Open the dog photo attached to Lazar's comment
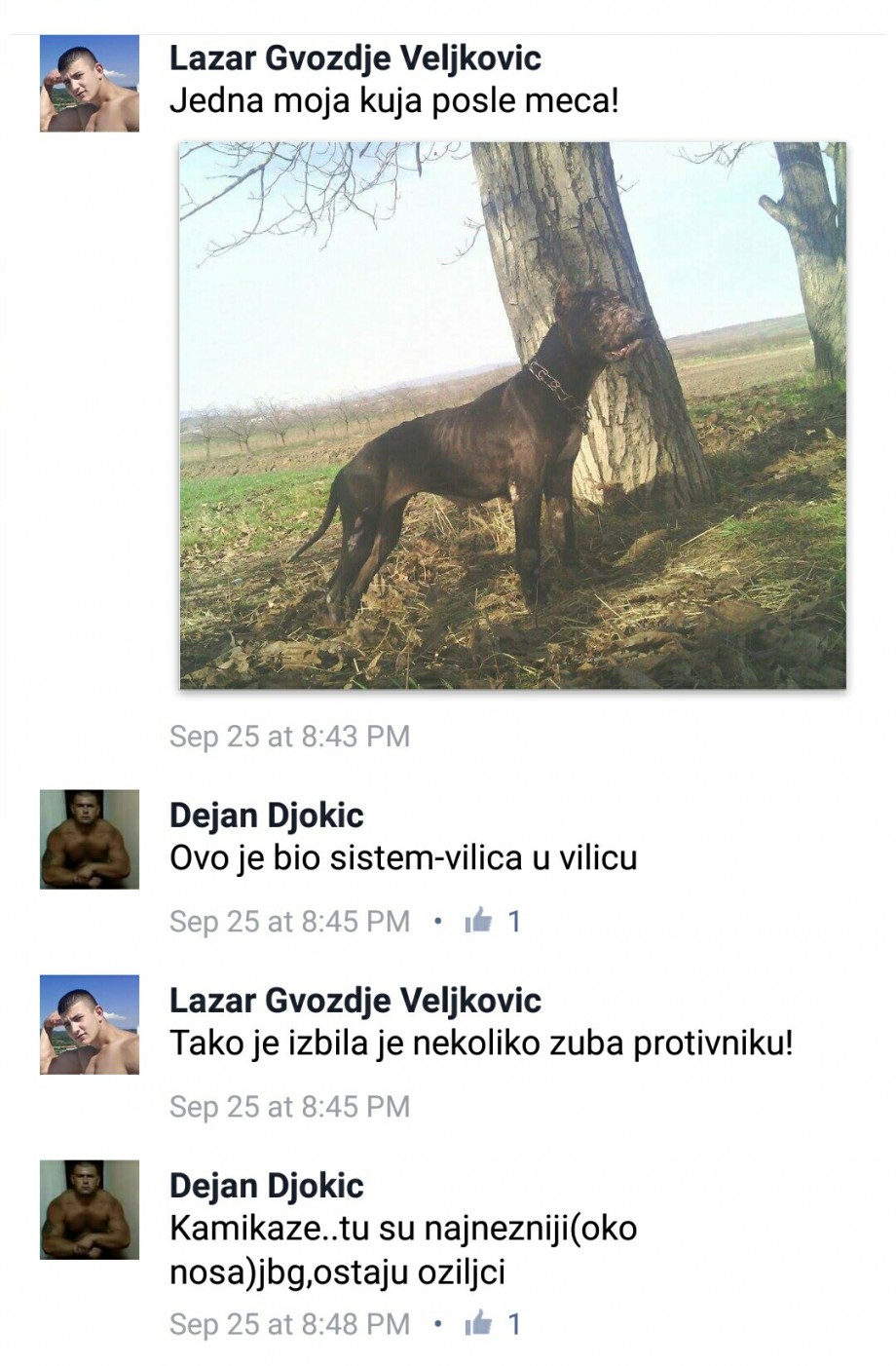 click(512, 416)
